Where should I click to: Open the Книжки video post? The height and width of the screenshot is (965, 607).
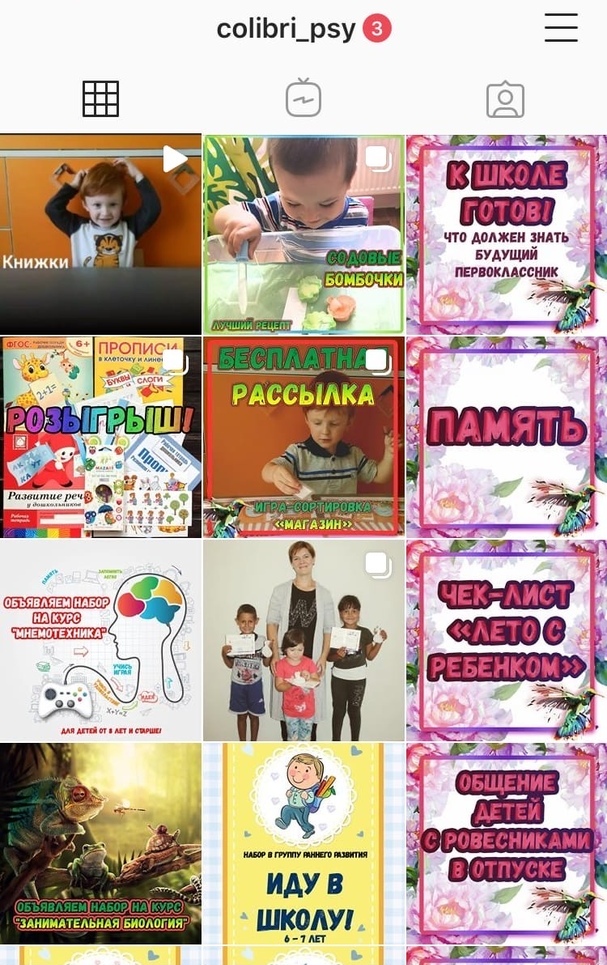tap(100, 234)
